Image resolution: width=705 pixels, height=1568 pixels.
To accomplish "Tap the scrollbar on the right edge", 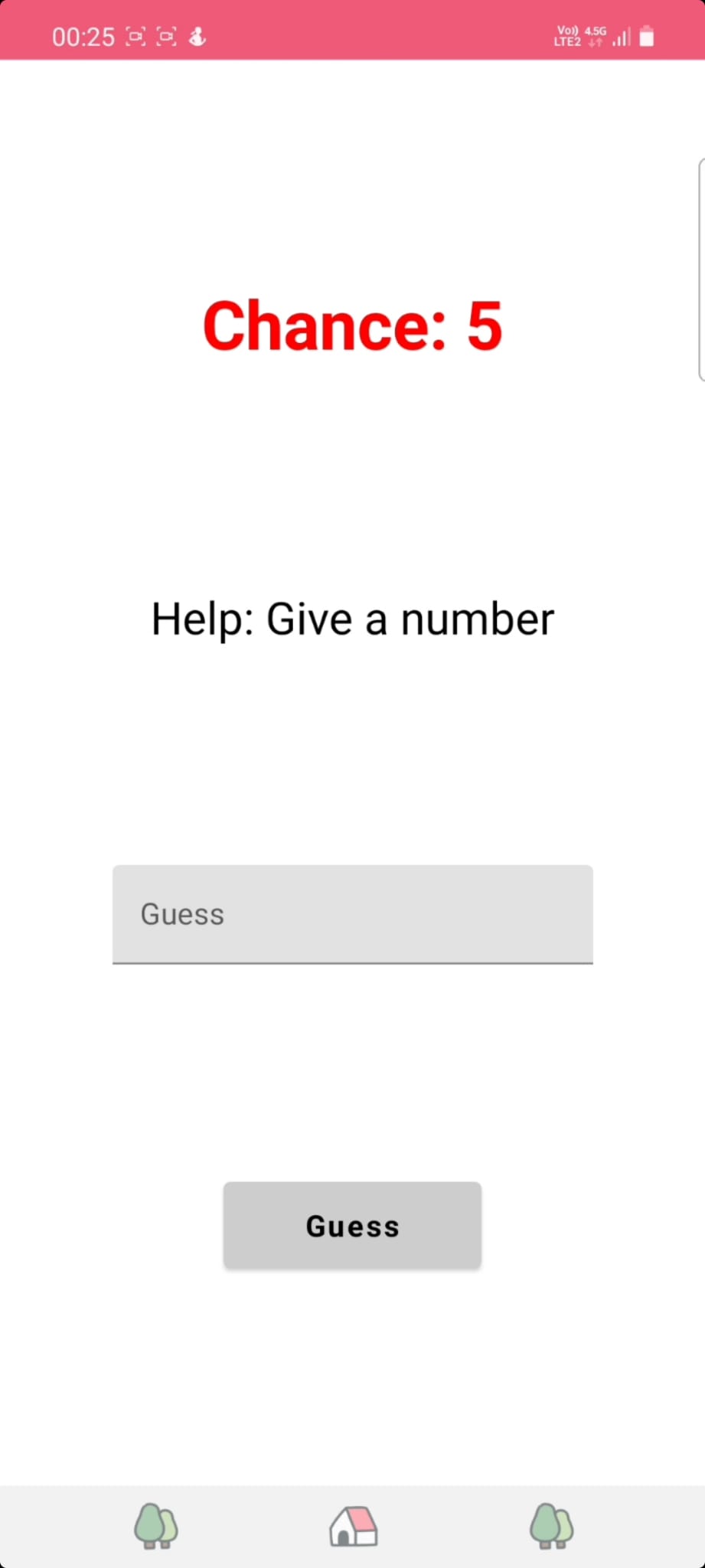I will 698,268.
